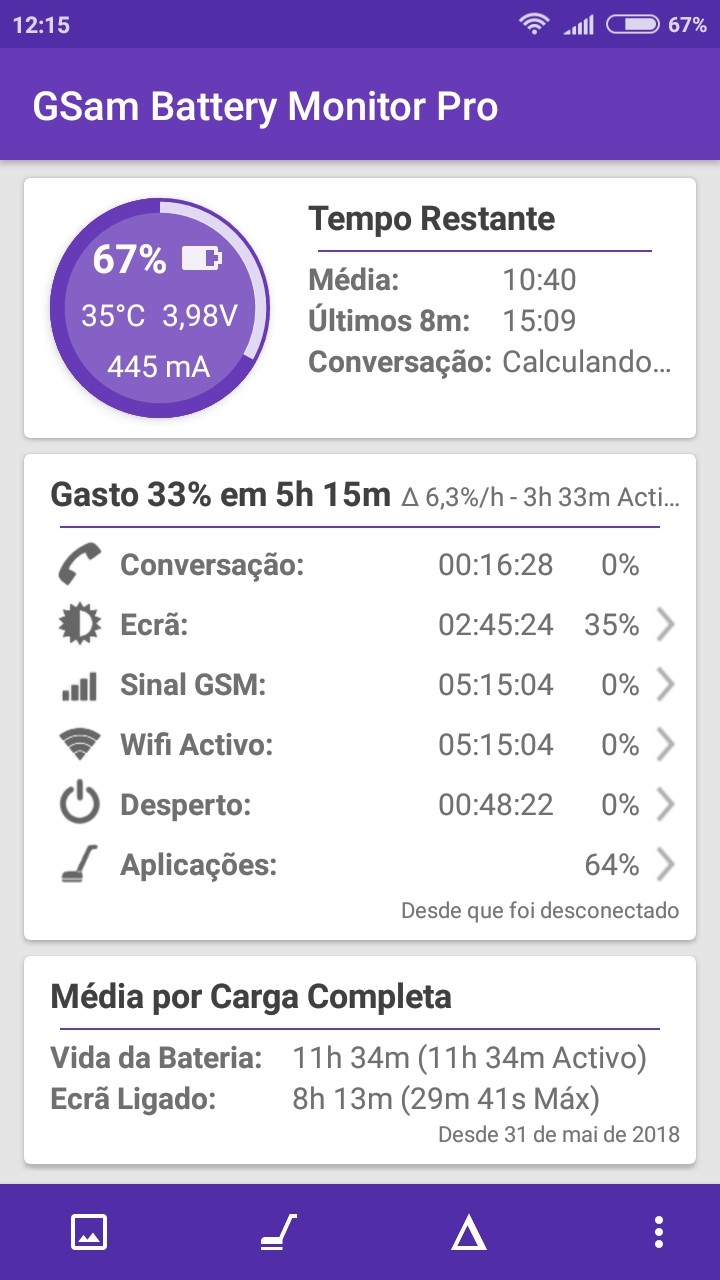The image size is (720, 1280).
Task: Tap the 67% battery status circle
Action: [x=160, y=308]
